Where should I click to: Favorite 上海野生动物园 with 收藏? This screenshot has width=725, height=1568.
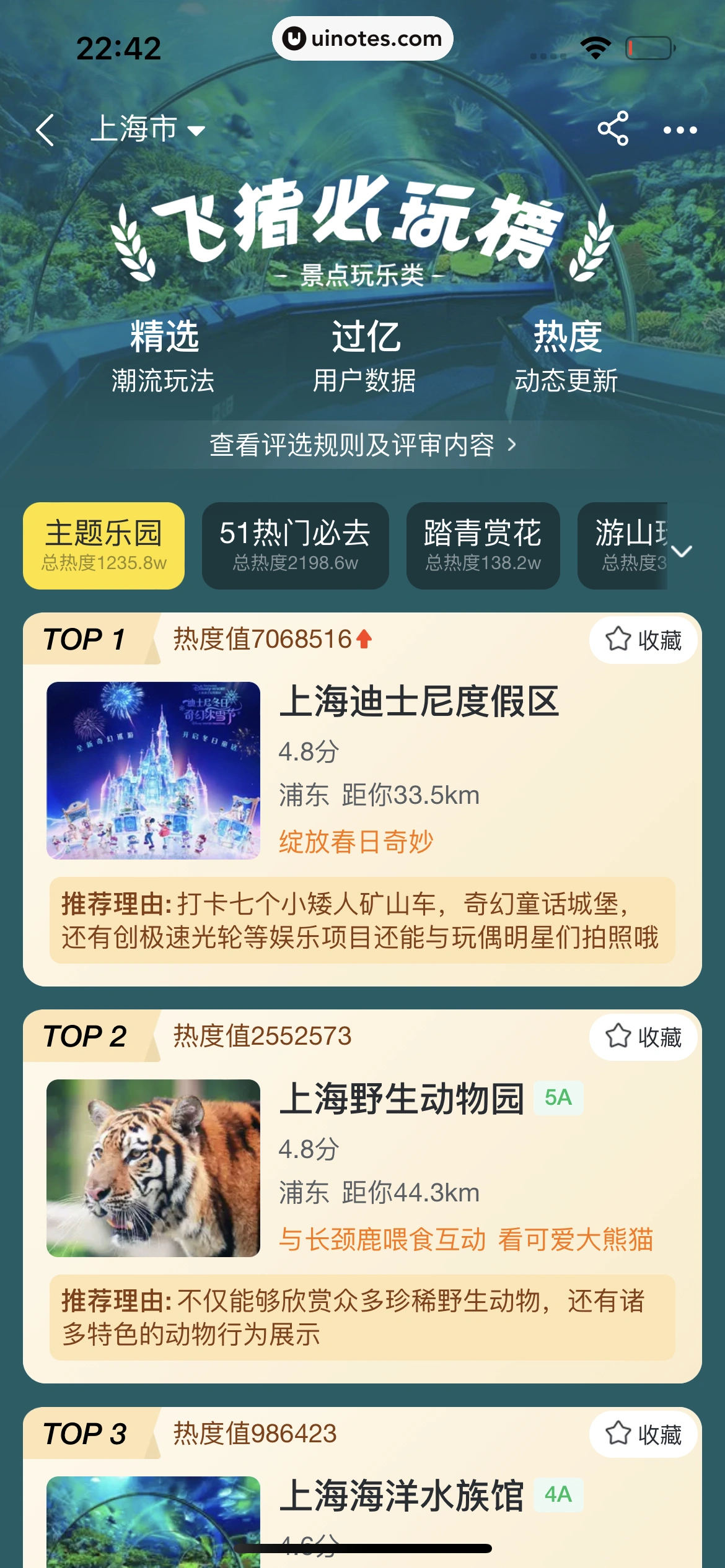click(643, 1037)
